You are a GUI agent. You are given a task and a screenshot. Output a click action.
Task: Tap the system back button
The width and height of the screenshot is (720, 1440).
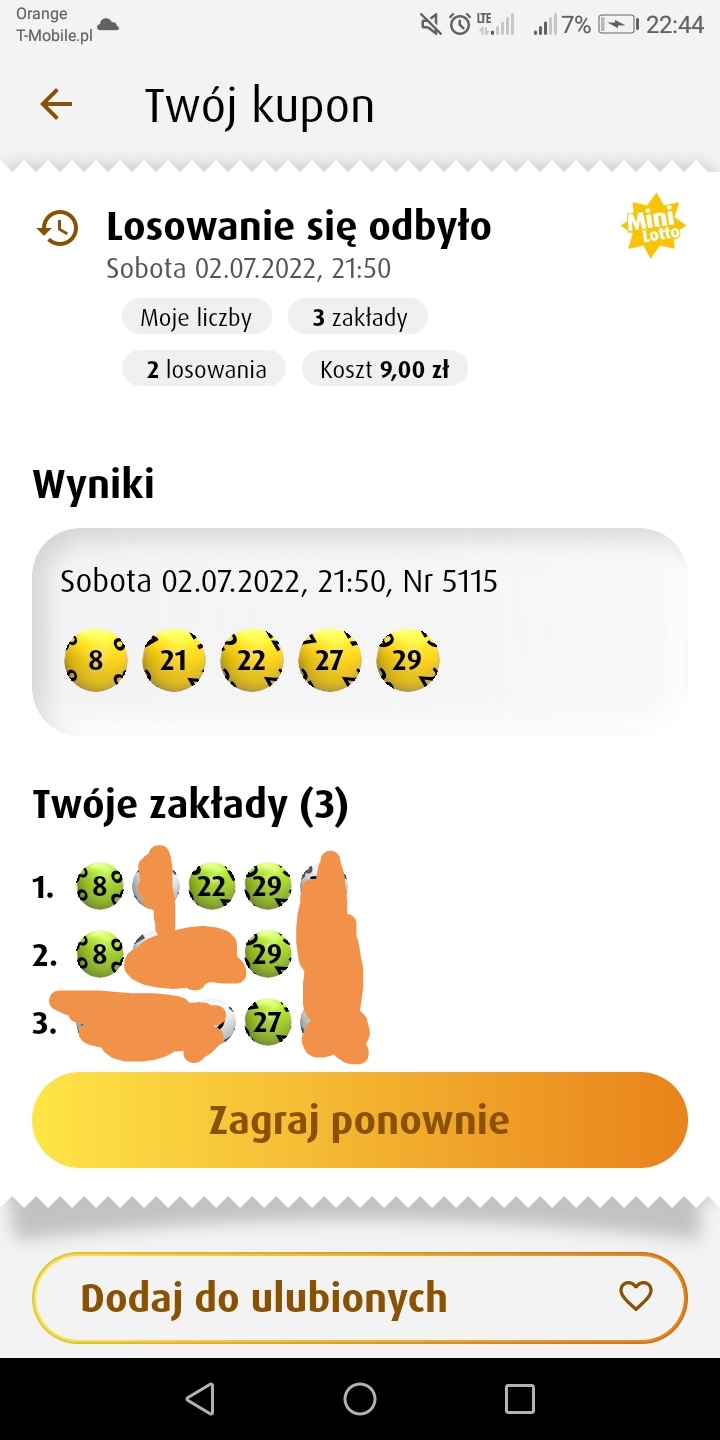pyautogui.click(x=200, y=1398)
